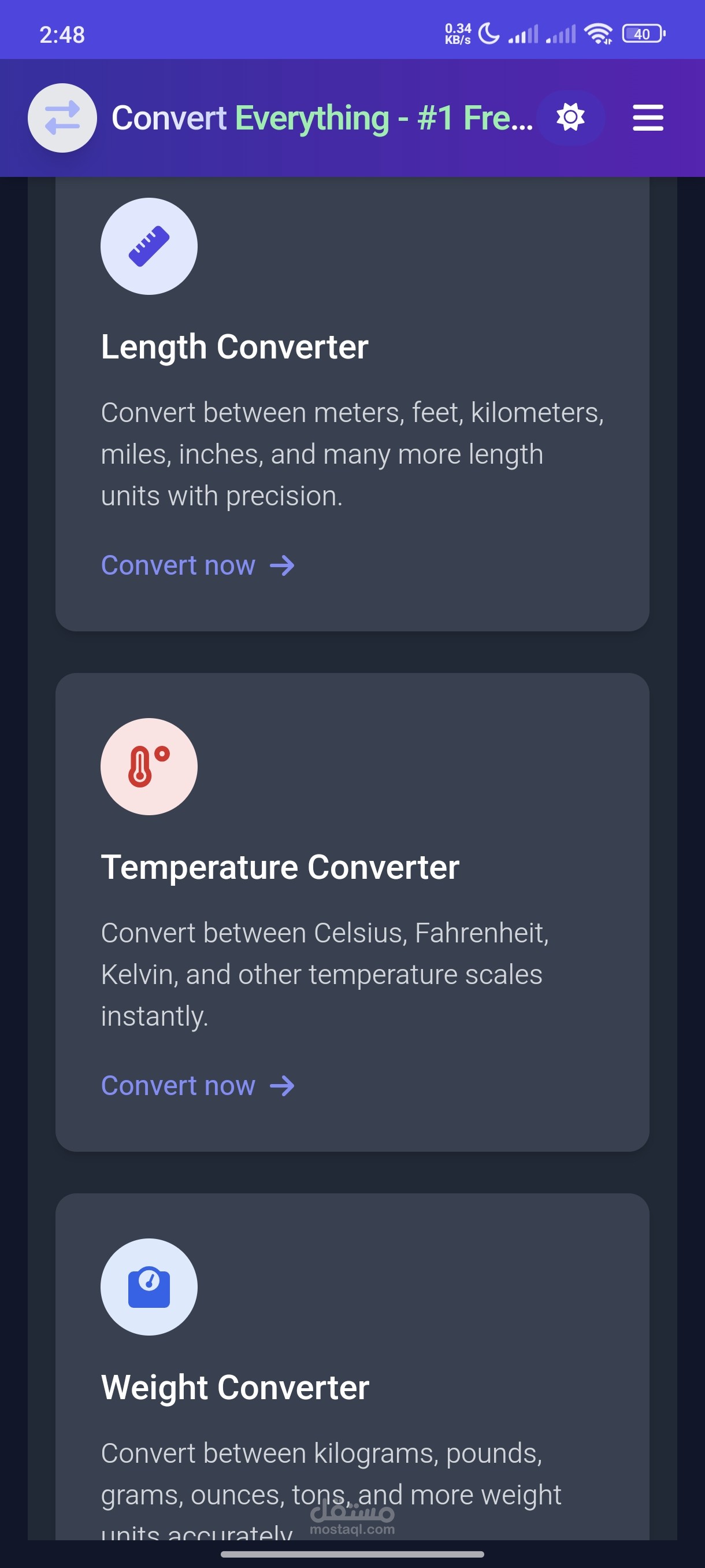Toggle the light/dark theme sun icon
This screenshot has height=1568, width=705.
coord(570,117)
